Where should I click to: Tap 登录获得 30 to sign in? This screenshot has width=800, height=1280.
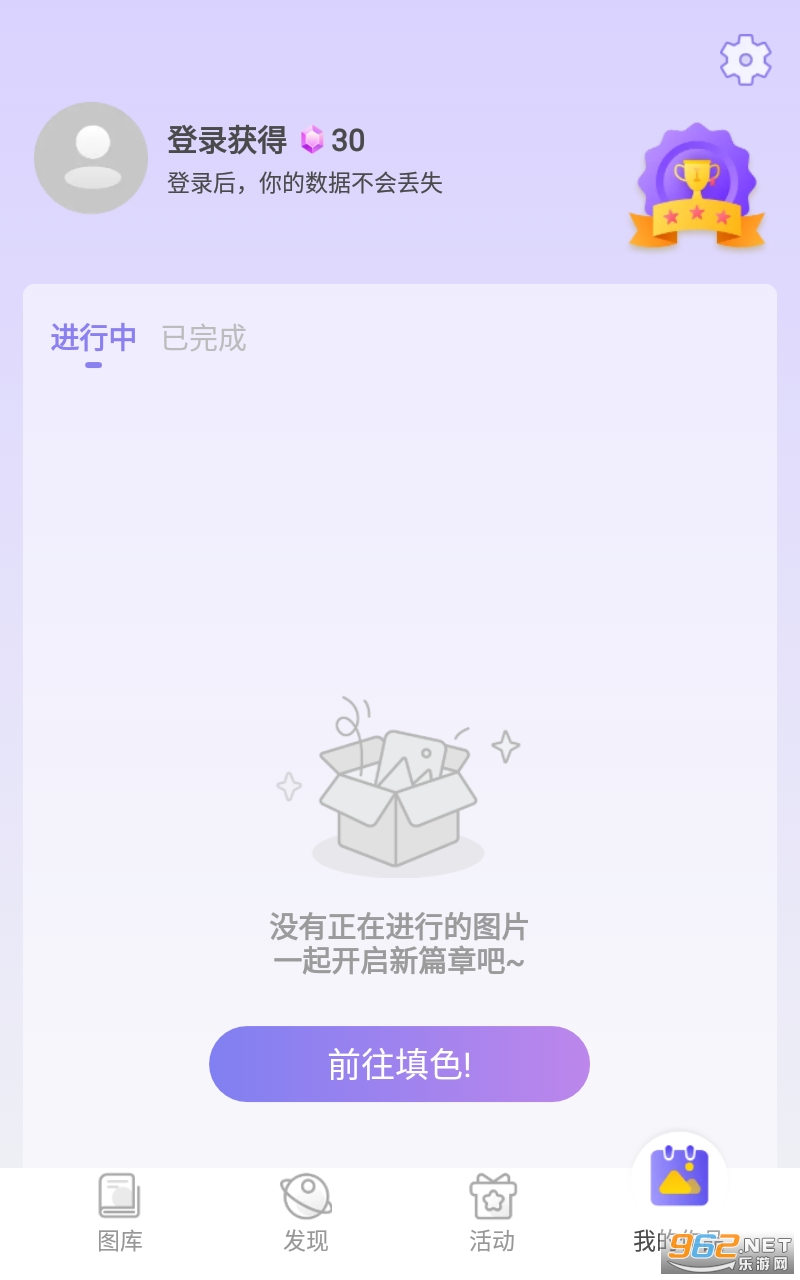[x=266, y=140]
